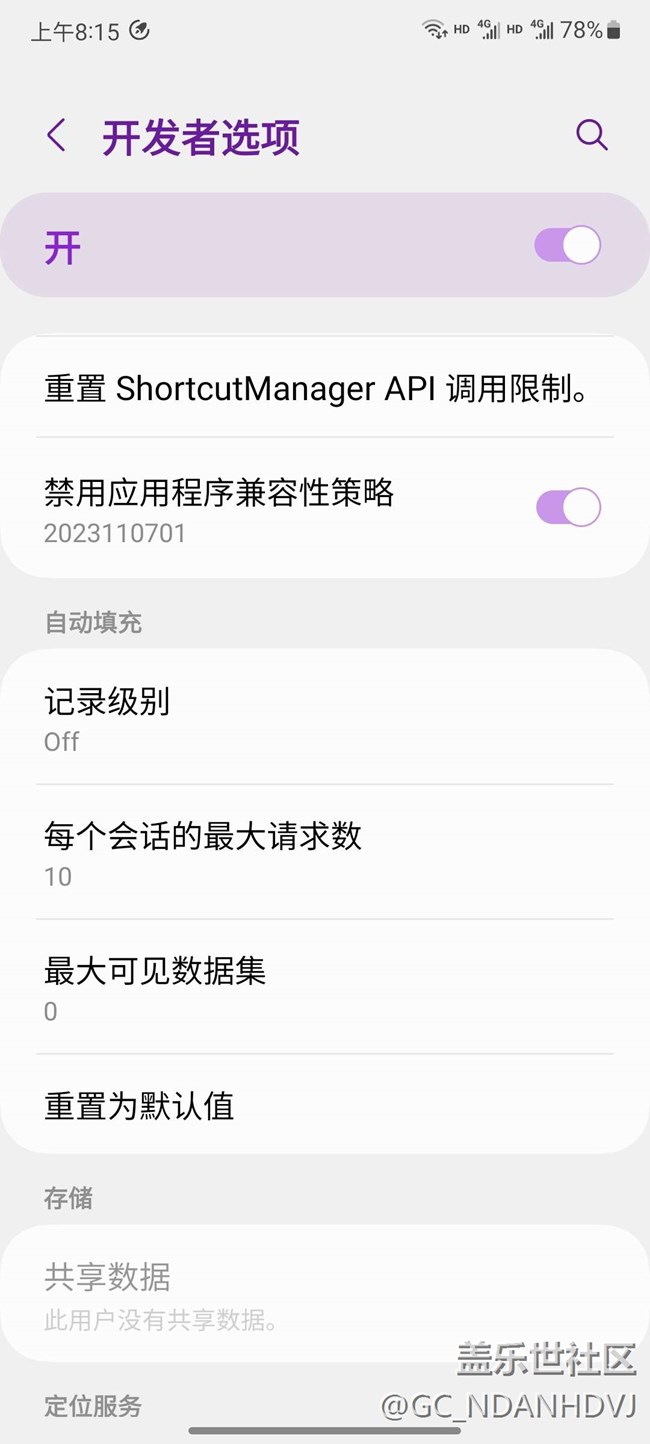Tap 重置 ShortcutManager API 调用限制

pyautogui.click(x=315, y=388)
